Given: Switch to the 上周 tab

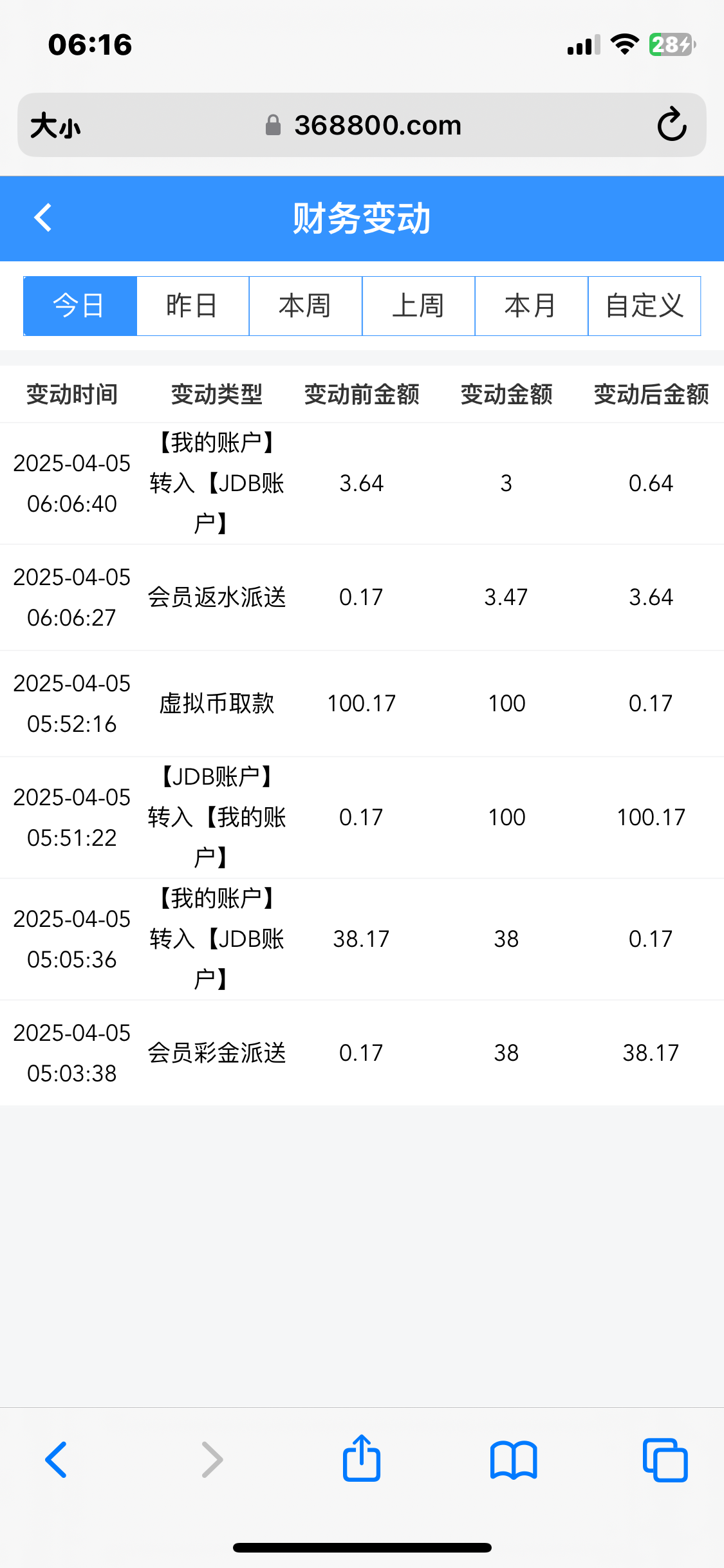Looking at the screenshot, I should [418, 306].
